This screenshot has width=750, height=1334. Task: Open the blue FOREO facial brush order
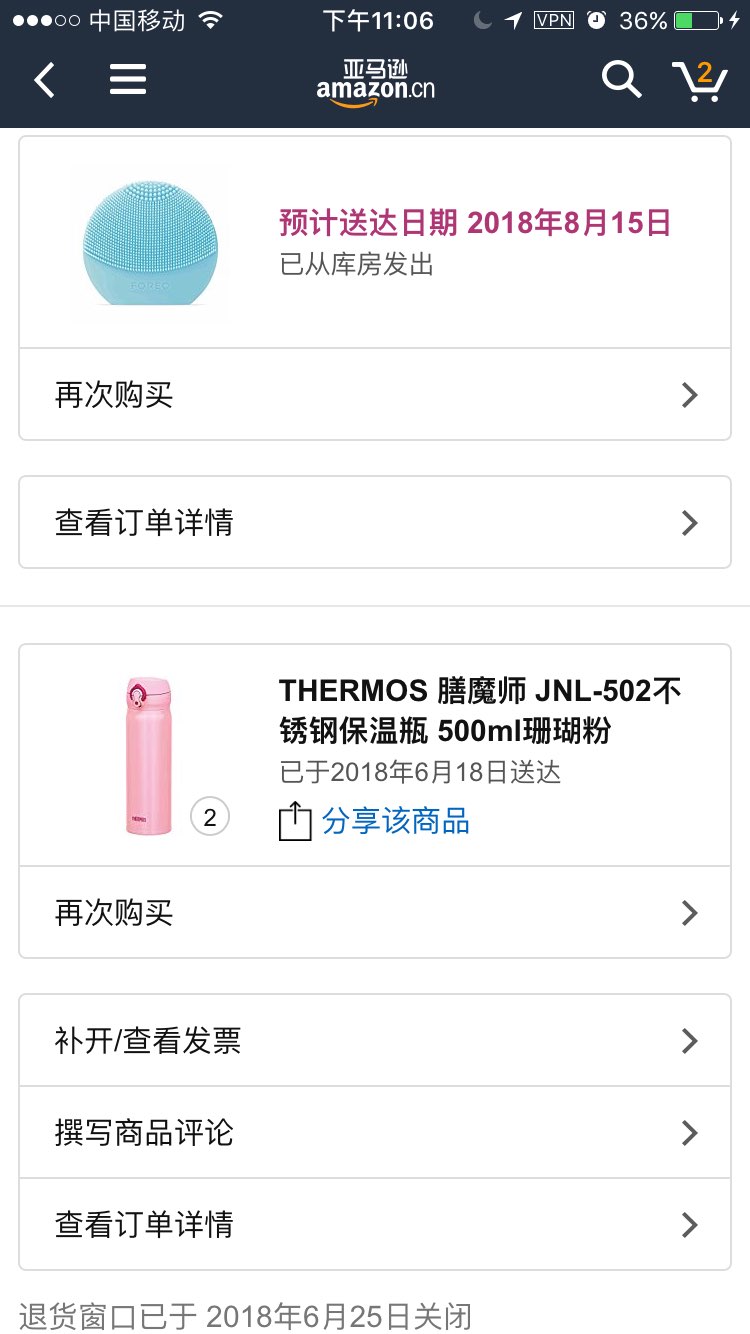pos(375,242)
